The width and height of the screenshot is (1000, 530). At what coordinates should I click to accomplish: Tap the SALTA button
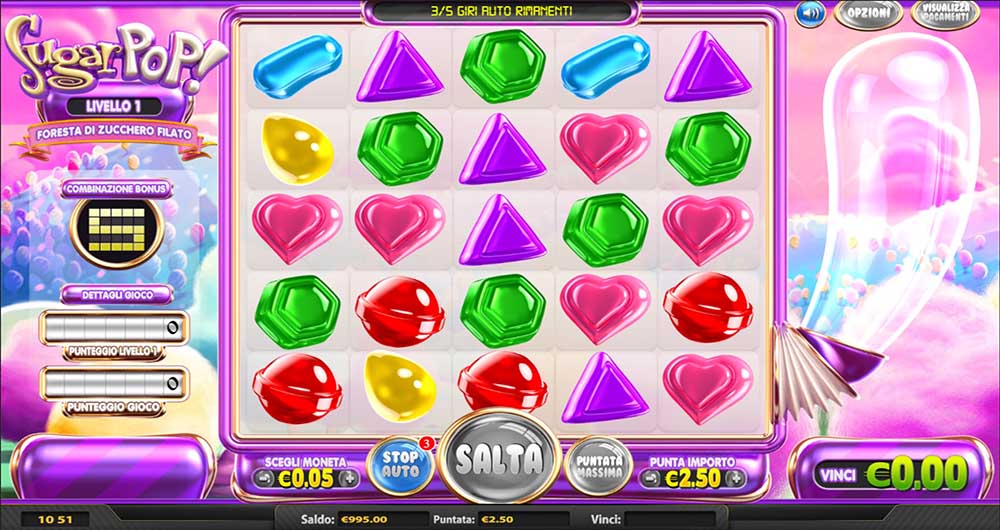tap(499, 458)
